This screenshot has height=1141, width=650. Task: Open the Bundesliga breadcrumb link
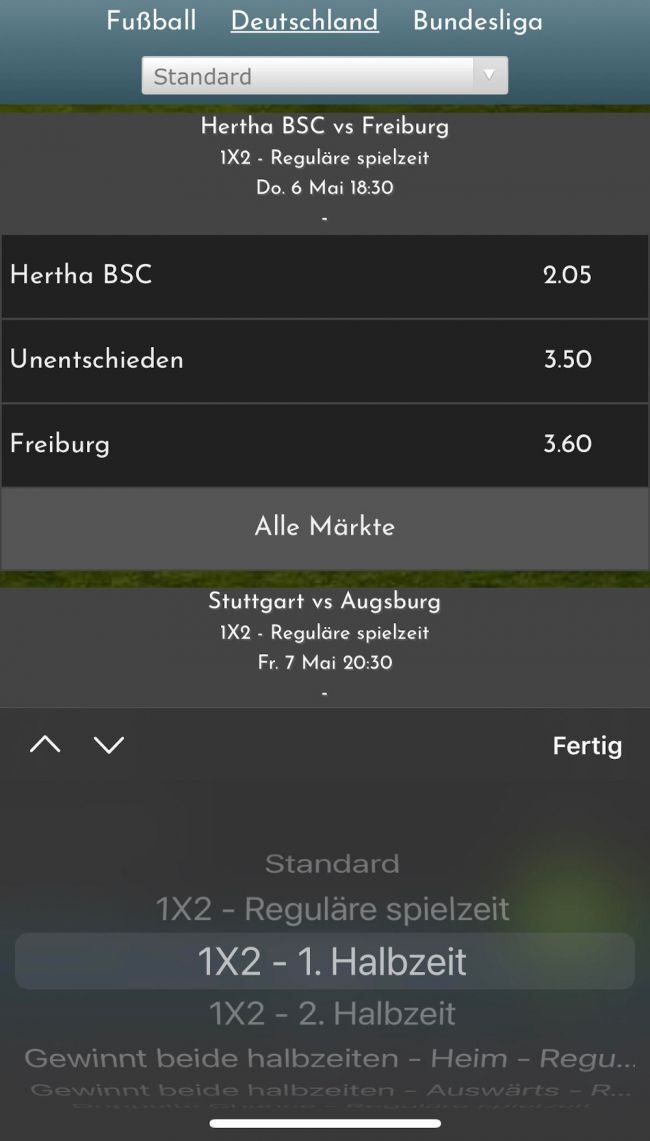coord(477,21)
